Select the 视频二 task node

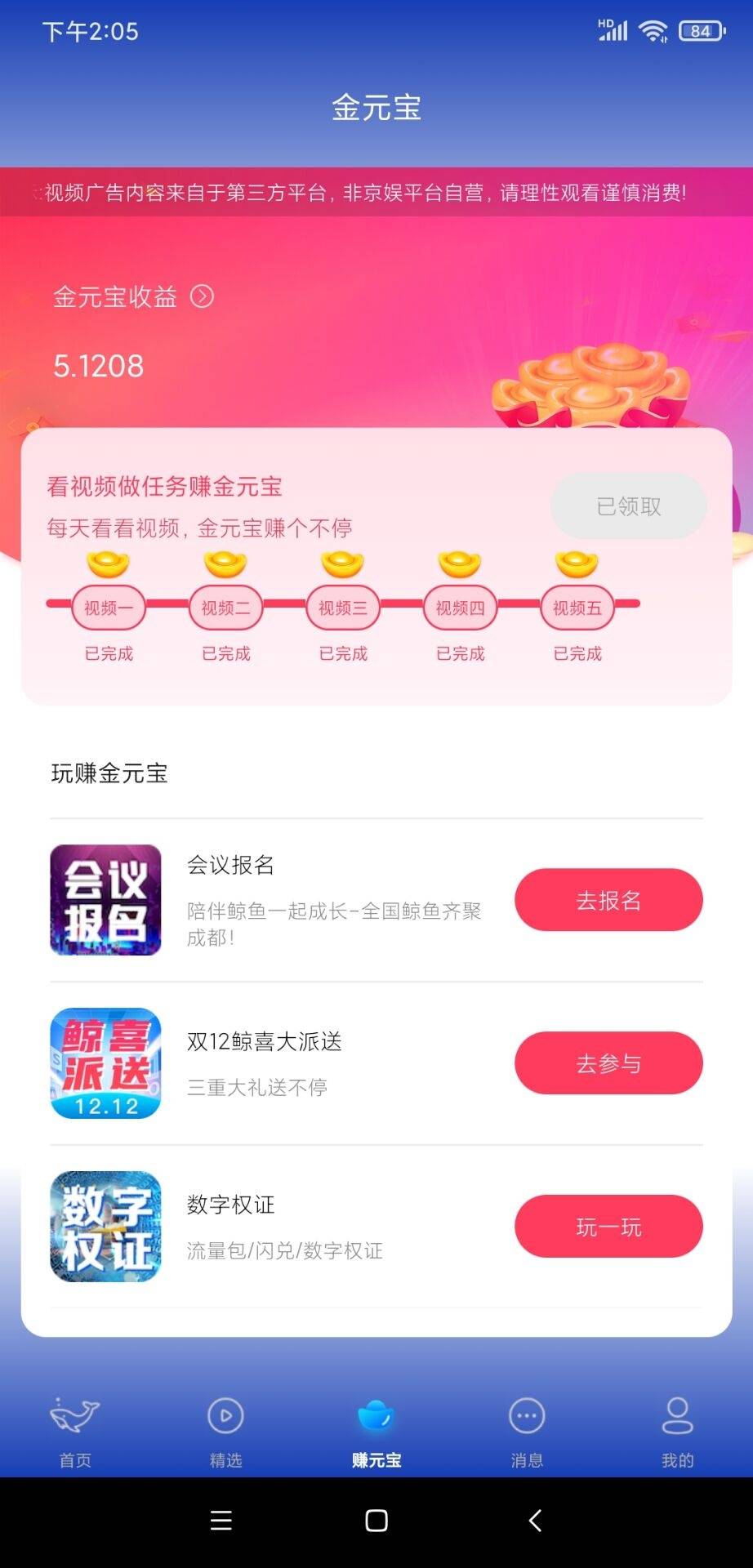(x=226, y=608)
